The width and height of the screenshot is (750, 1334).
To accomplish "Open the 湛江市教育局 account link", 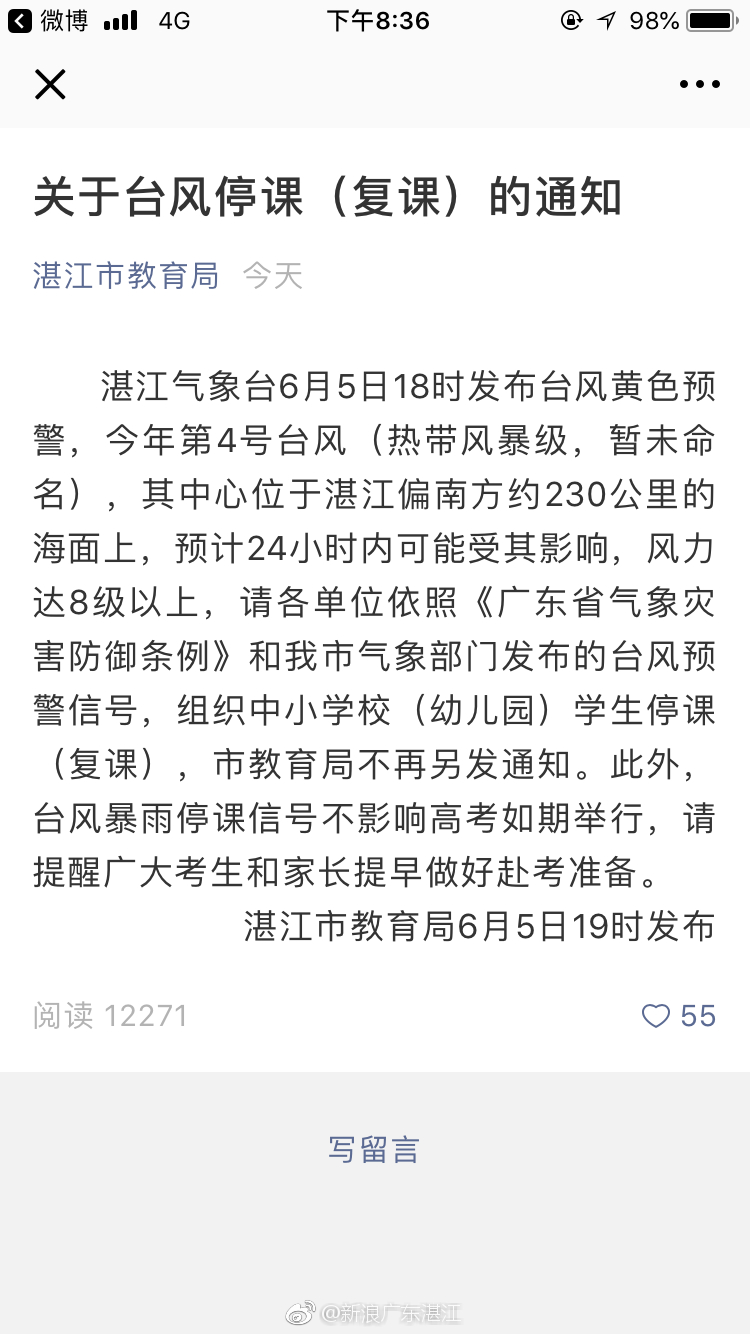I will click(x=126, y=275).
